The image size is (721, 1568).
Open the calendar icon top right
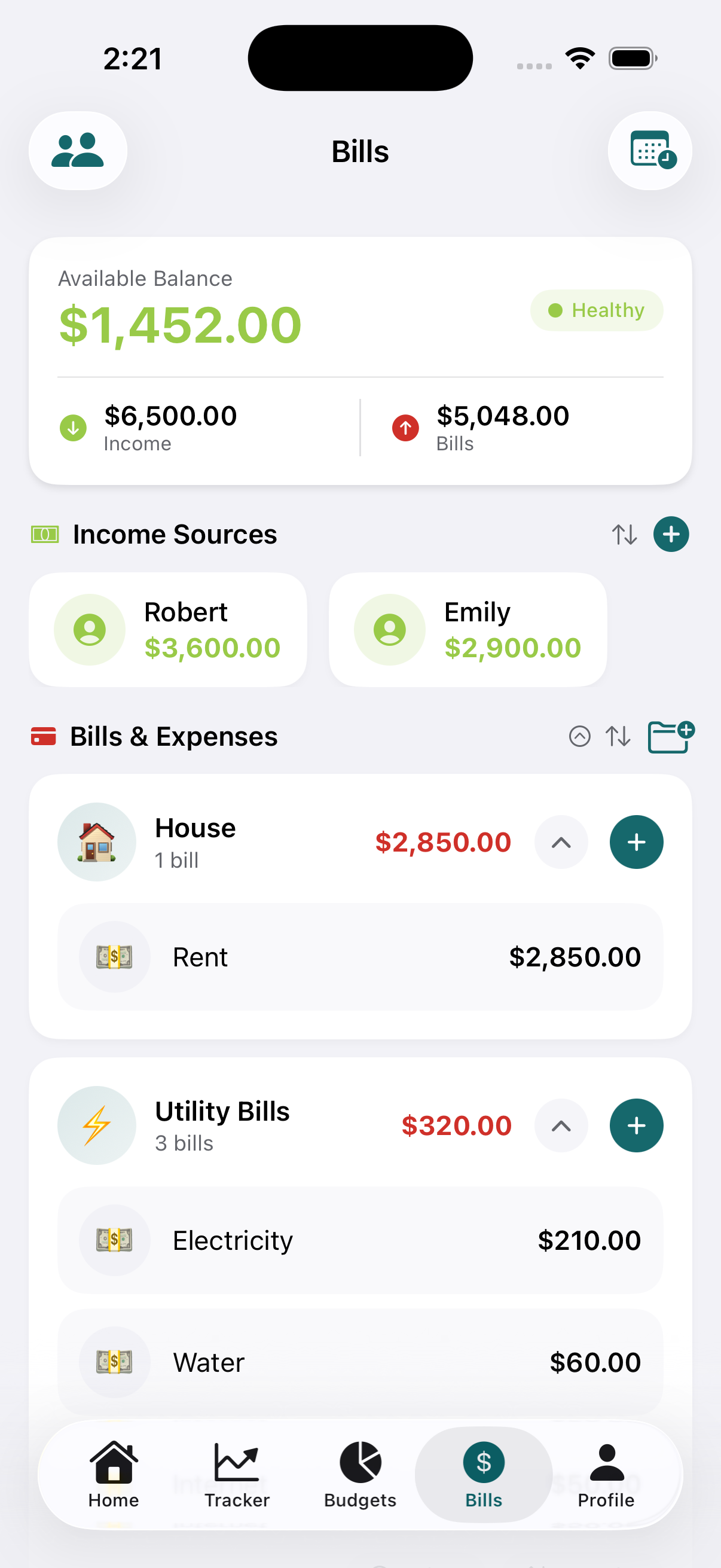(649, 150)
